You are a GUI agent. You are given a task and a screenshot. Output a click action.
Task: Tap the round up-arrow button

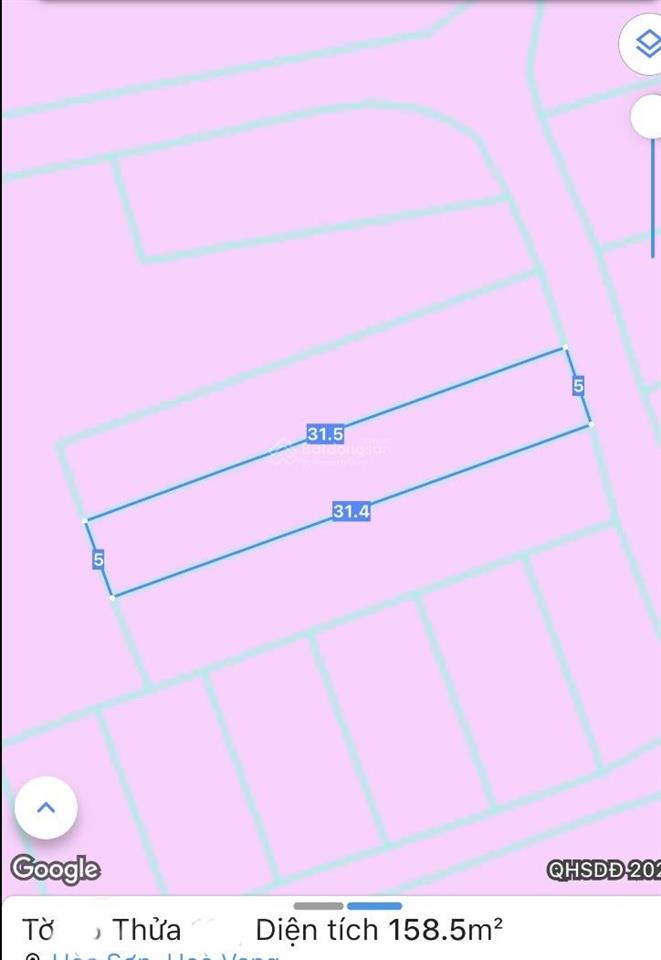click(45, 808)
